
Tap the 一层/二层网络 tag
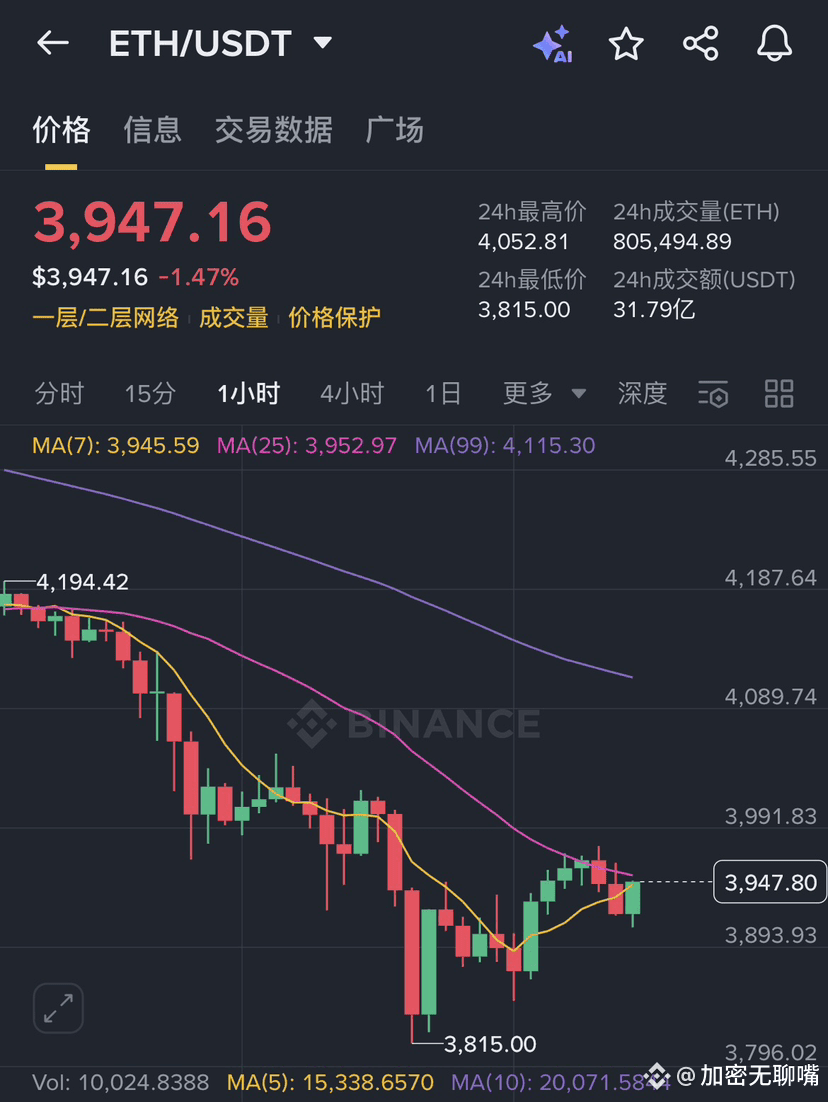click(105, 318)
